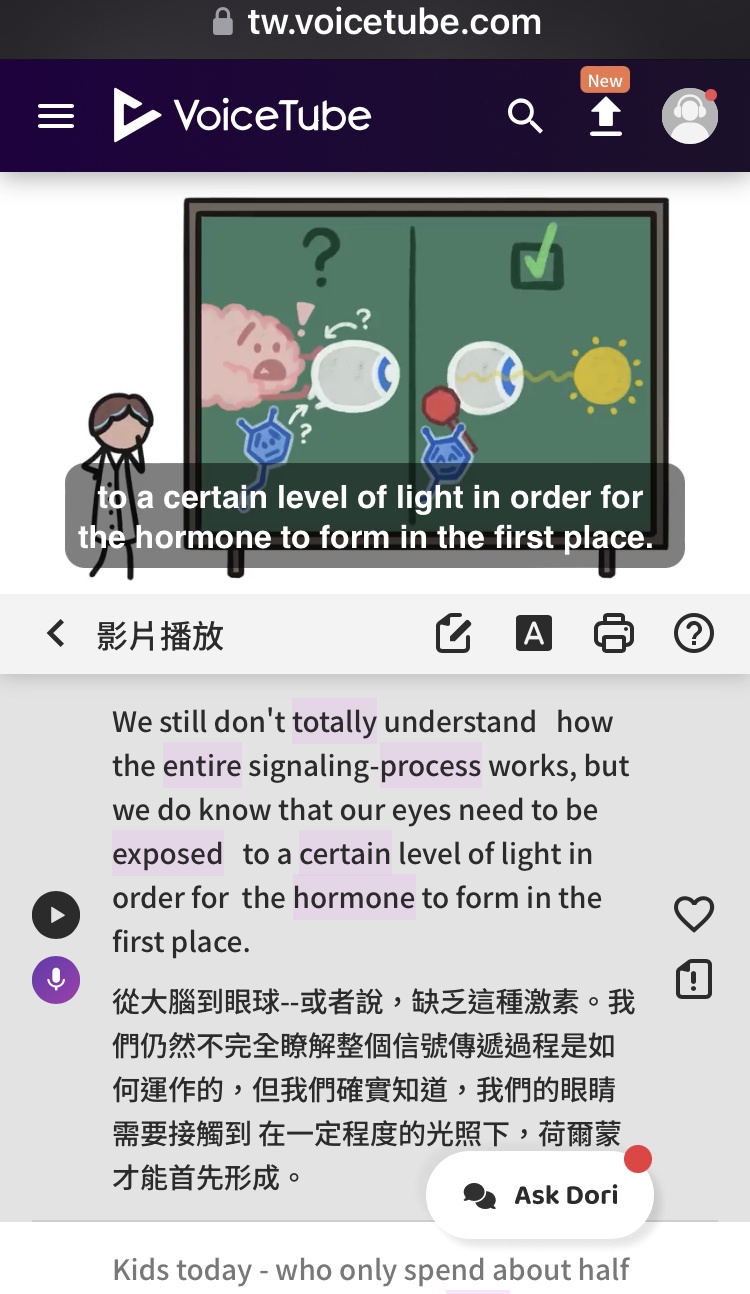Tap the upload icon marked New
The height and width of the screenshot is (1294, 750).
[x=605, y=117]
